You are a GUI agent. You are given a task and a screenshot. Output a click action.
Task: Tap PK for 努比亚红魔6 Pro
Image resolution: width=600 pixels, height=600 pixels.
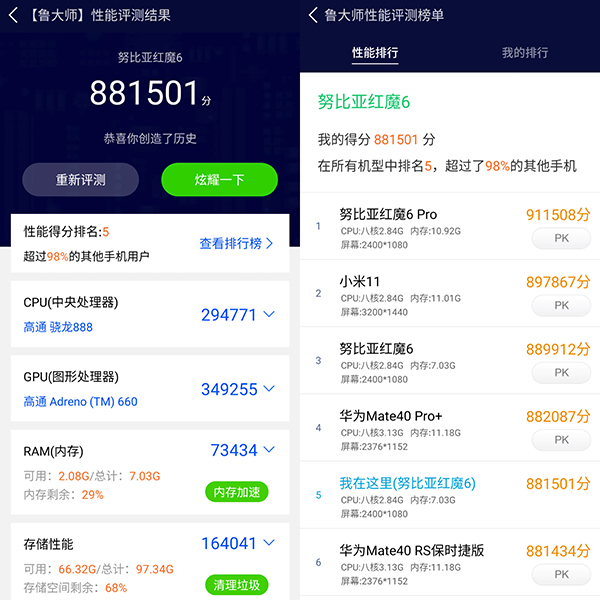pos(561,238)
